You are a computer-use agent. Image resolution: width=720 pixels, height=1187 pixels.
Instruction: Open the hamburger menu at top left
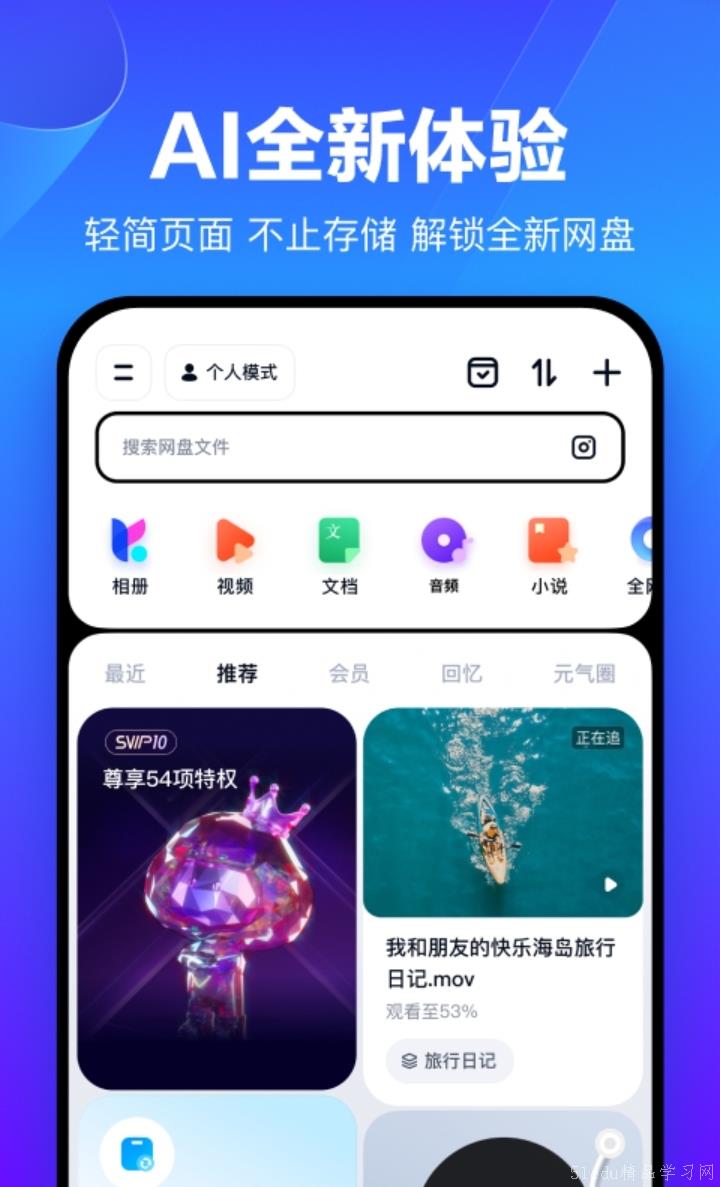point(123,372)
